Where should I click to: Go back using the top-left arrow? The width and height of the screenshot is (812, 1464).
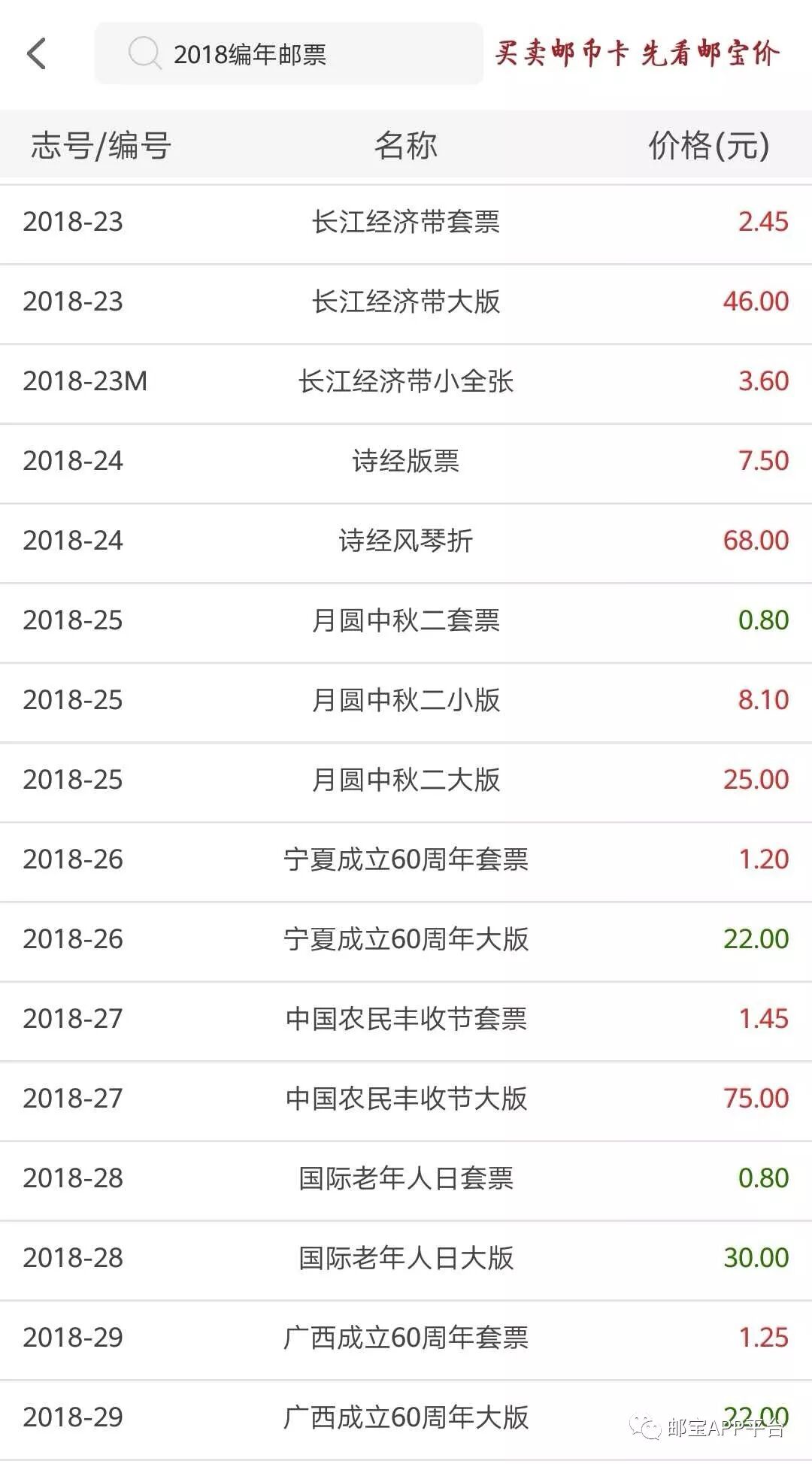click(37, 53)
